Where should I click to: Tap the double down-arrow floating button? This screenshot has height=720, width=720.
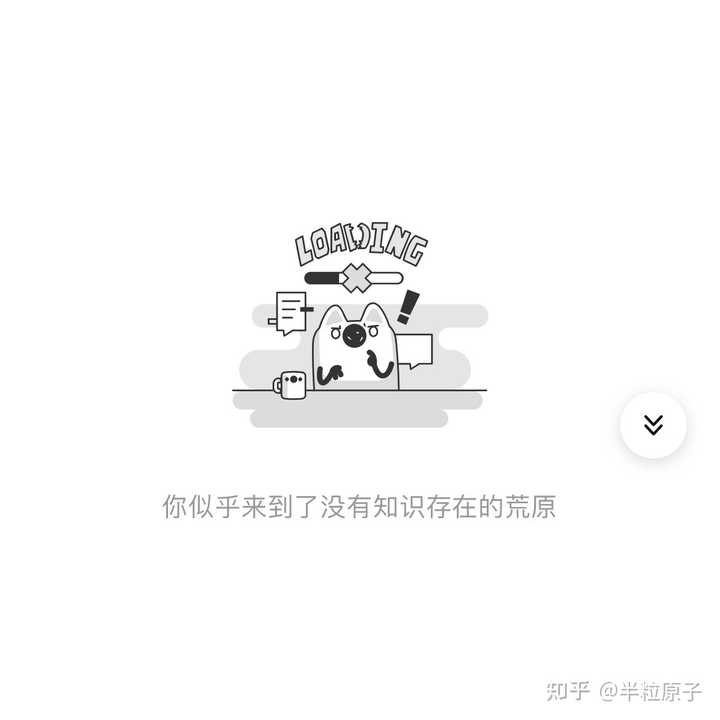coord(653,425)
